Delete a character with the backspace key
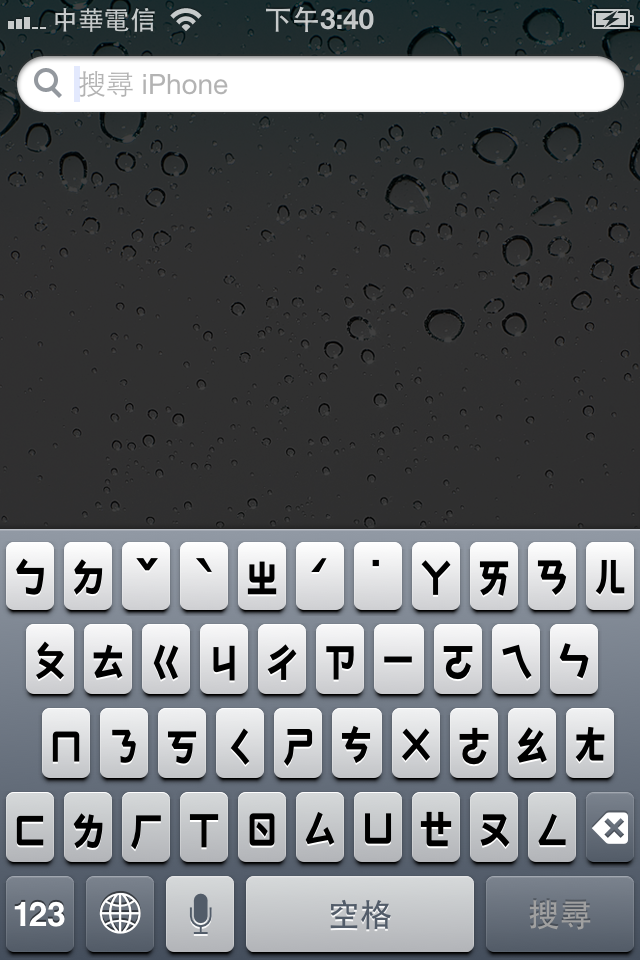The height and width of the screenshot is (960, 640). pos(610,828)
